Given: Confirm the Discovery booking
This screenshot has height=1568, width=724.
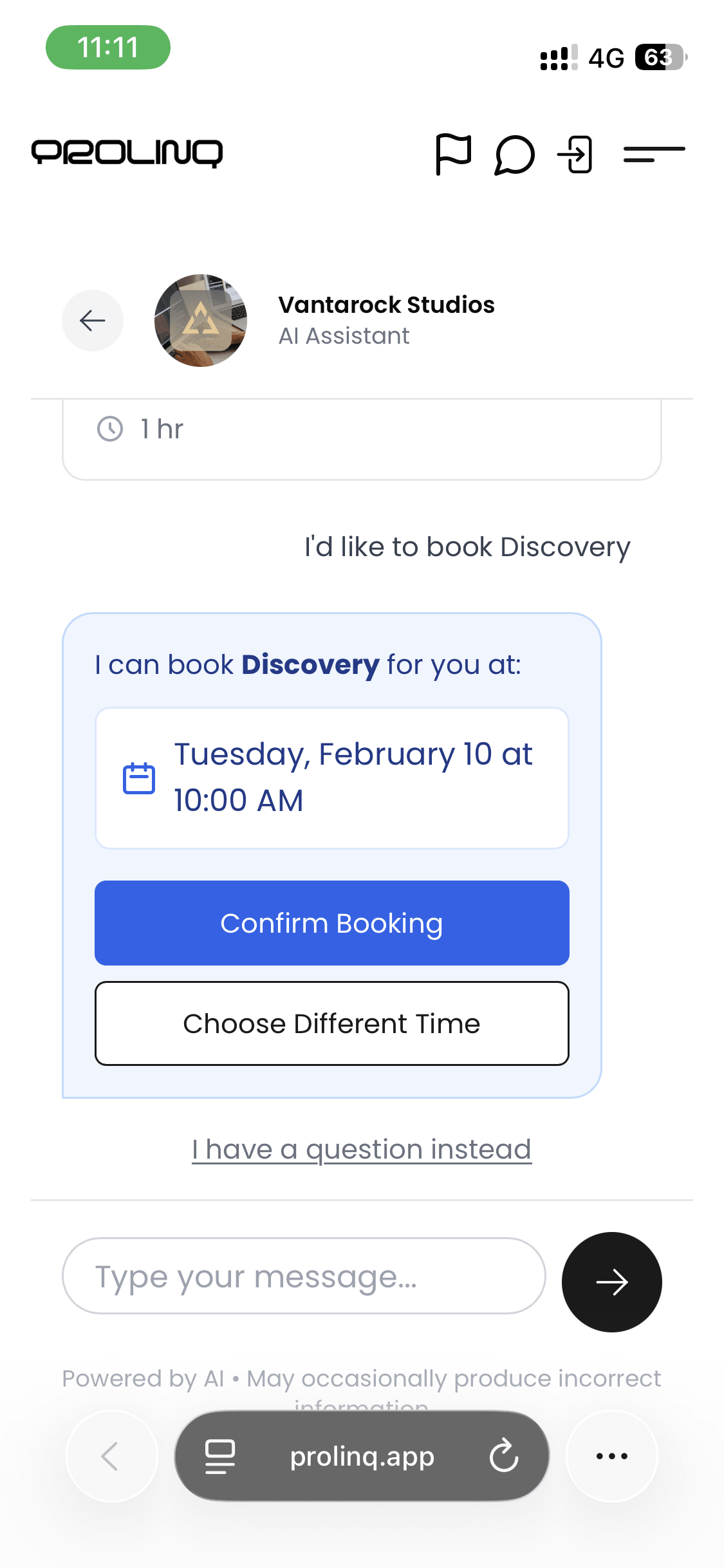Looking at the screenshot, I should pyautogui.click(x=331, y=923).
